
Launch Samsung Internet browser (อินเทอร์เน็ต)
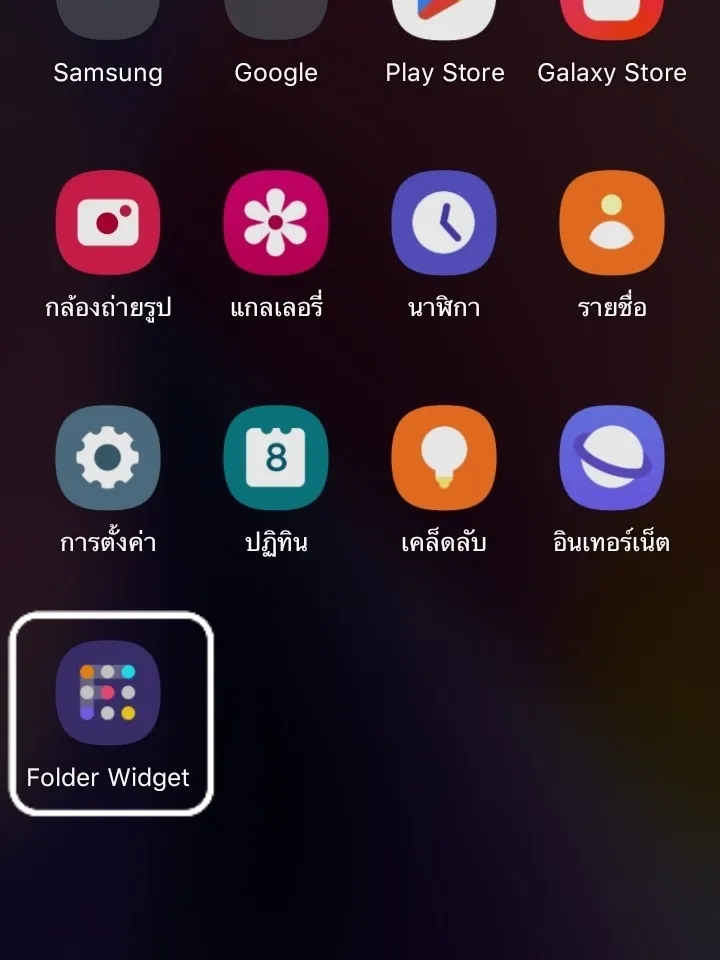pyautogui.click(x=612, y=458)
